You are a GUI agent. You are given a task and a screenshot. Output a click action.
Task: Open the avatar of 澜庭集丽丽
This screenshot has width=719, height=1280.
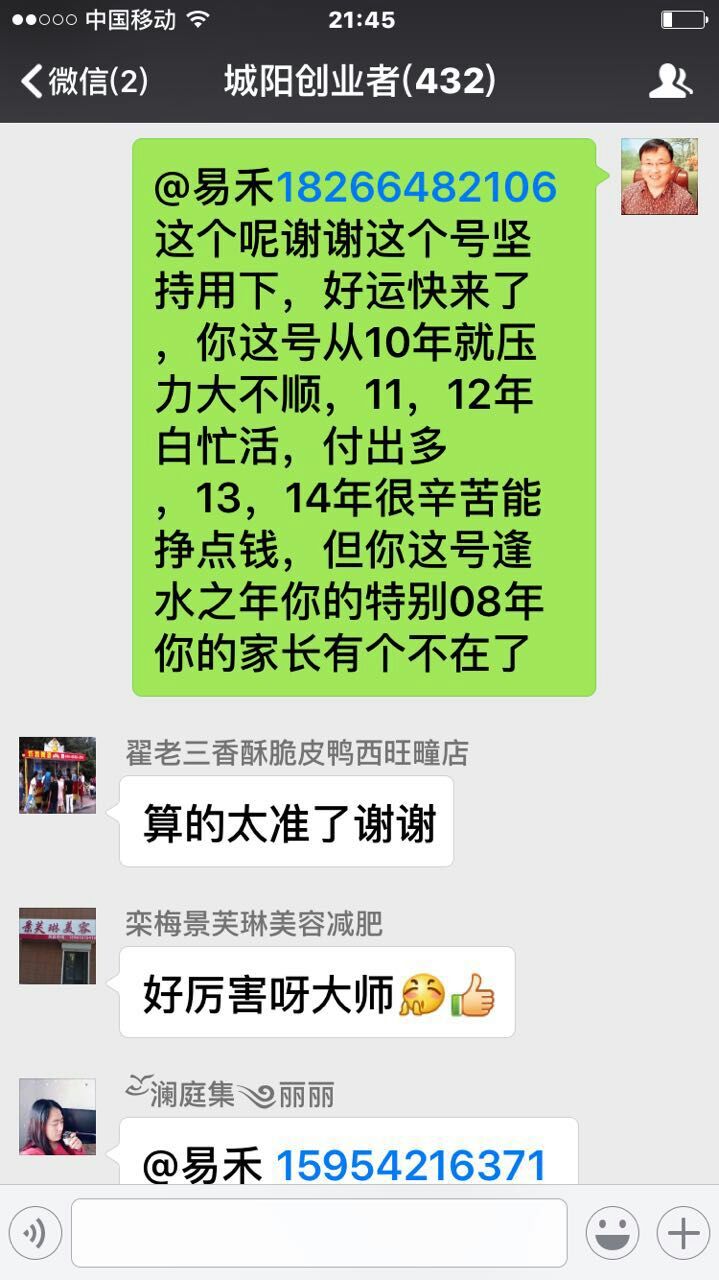tap(58, 1117)
